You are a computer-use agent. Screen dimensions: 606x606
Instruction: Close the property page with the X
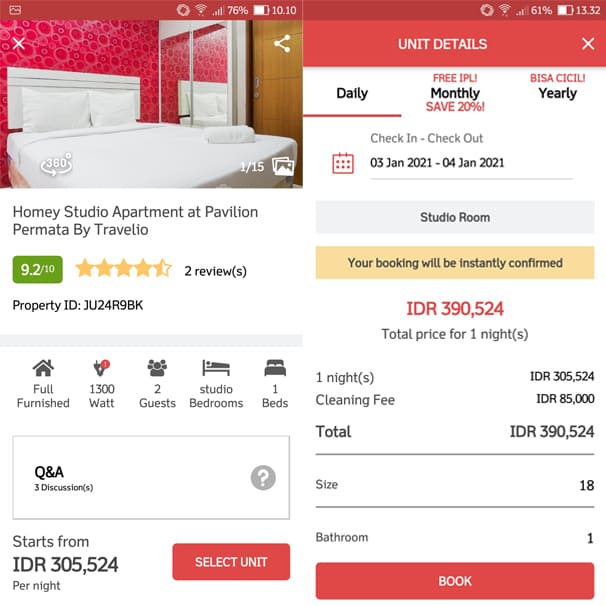18,44
